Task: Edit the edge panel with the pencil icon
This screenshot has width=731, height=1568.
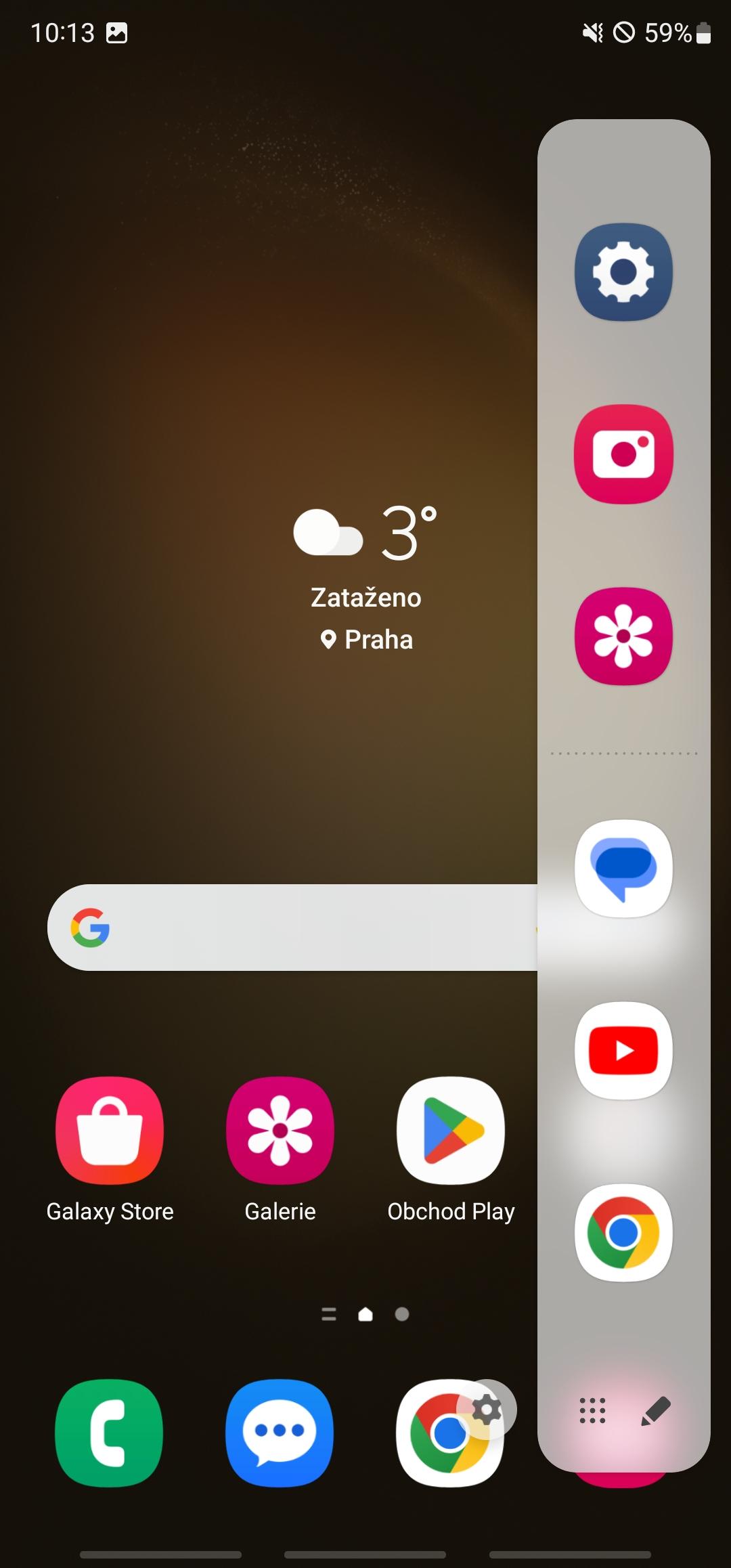Action: 655,1411
